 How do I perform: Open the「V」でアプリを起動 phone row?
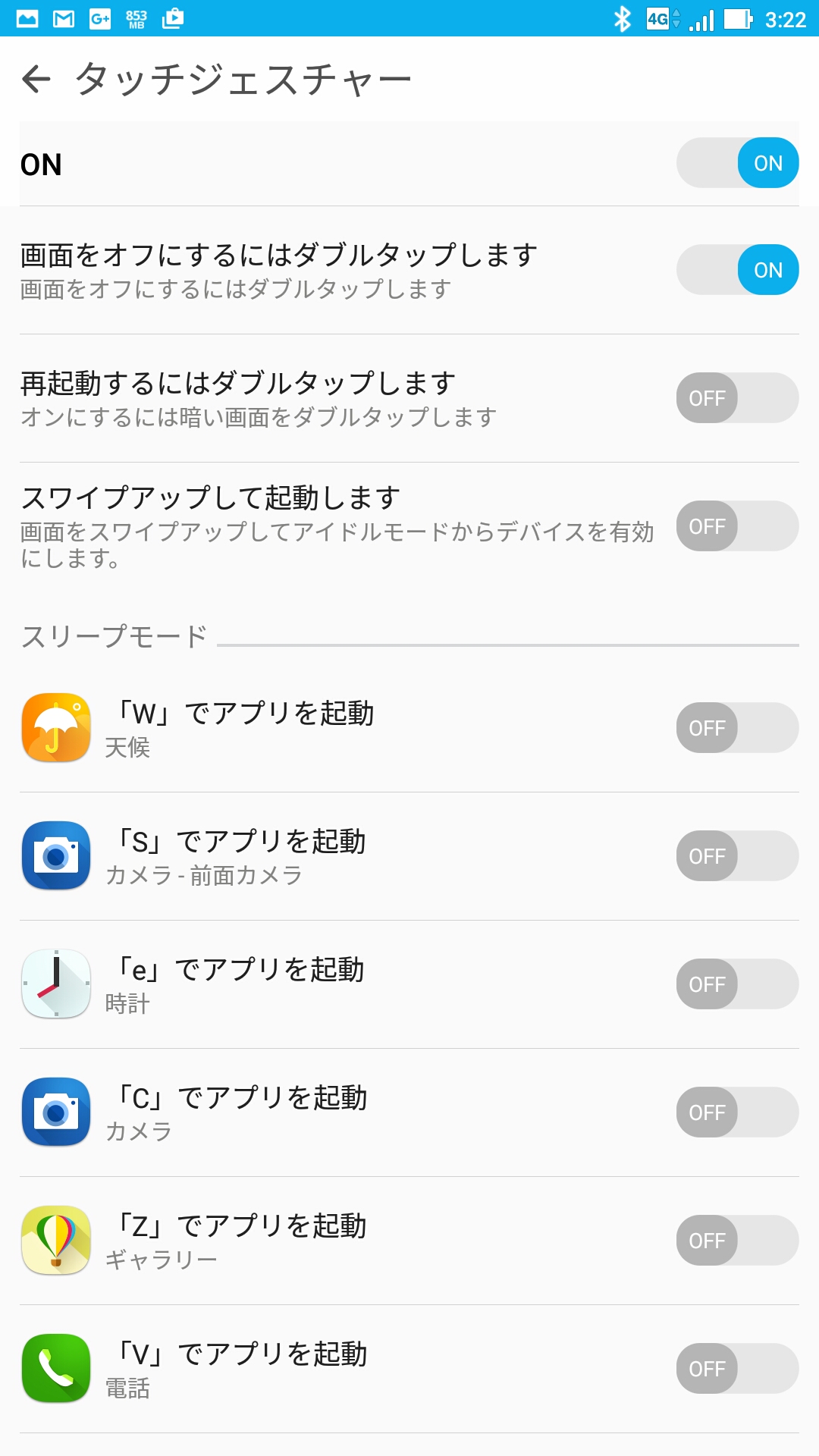pos(409,1369)
